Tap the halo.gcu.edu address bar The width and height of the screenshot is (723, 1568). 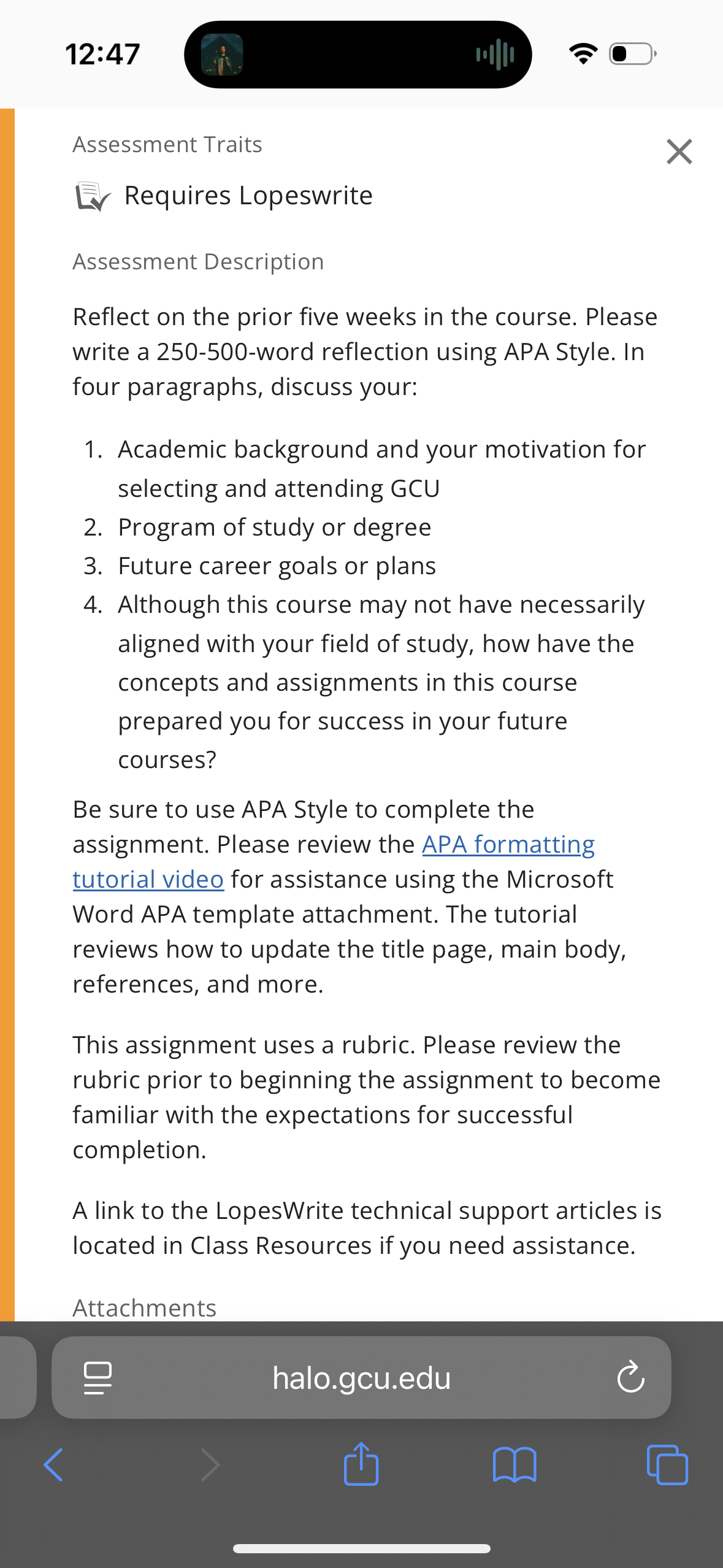361,1378
